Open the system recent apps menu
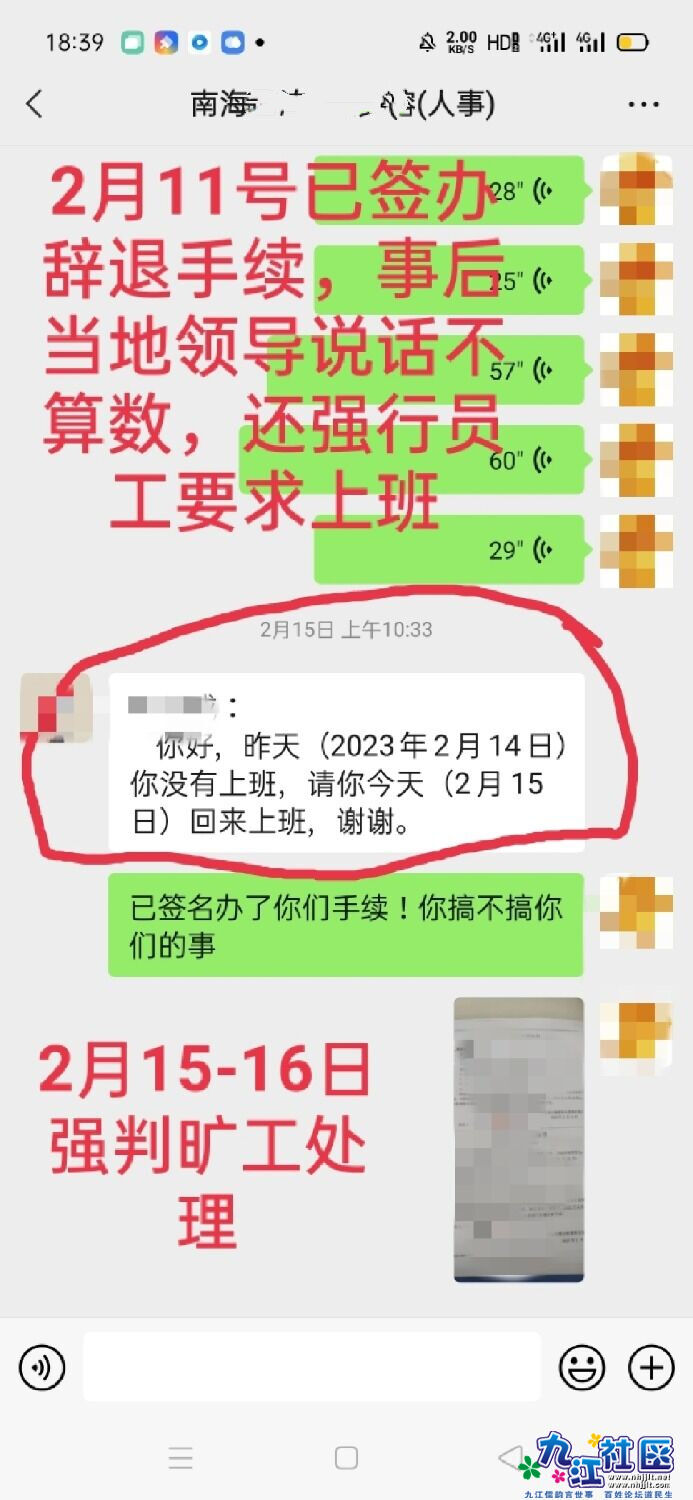Viewport: 693px width, 1500px height. coord(181,1458)
